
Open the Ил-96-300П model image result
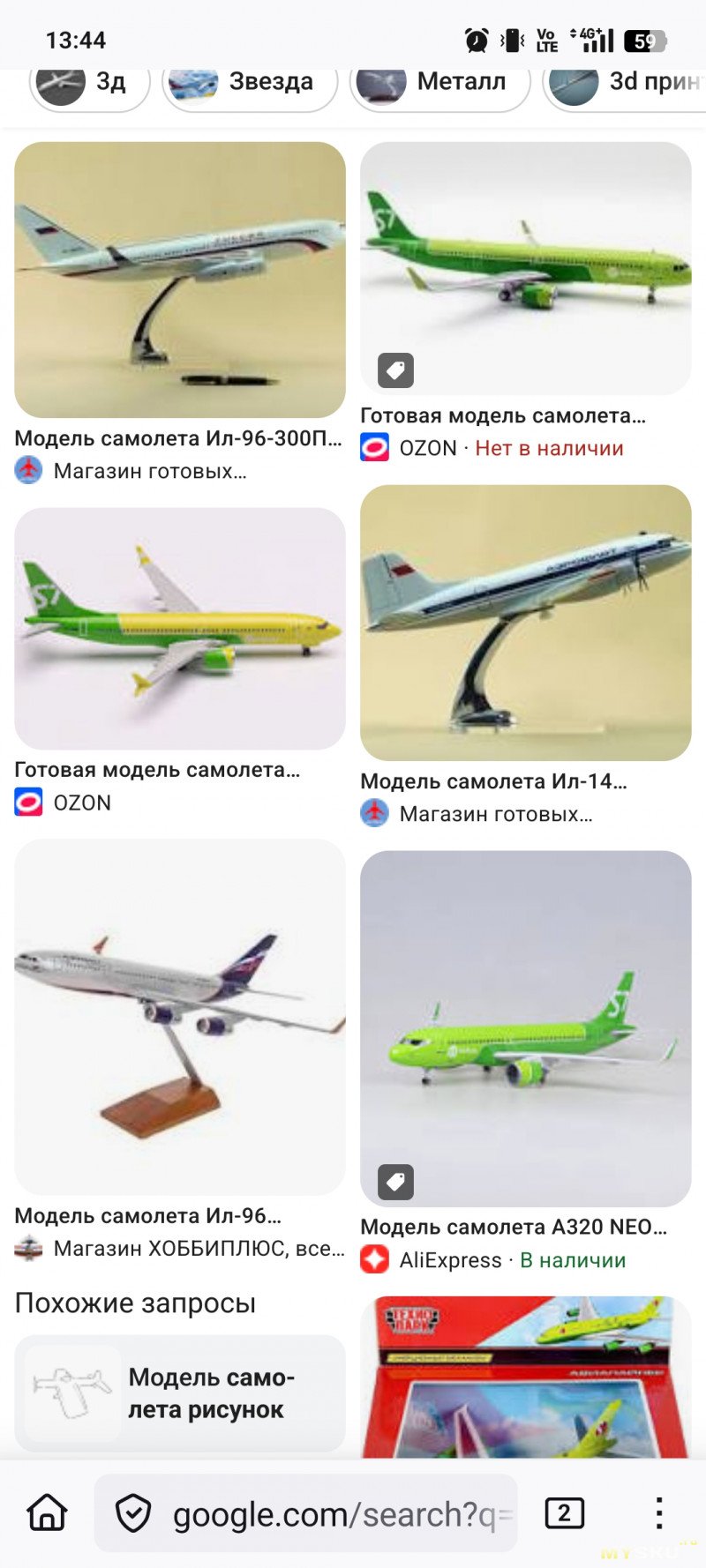coord(180,280)
